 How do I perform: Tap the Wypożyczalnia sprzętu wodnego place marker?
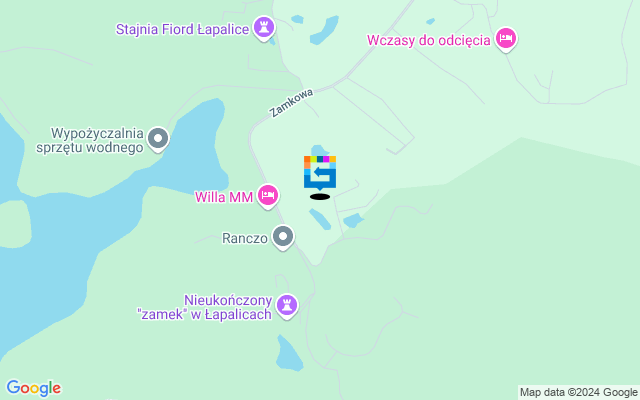pyautogui.click(x=158, y=139)
